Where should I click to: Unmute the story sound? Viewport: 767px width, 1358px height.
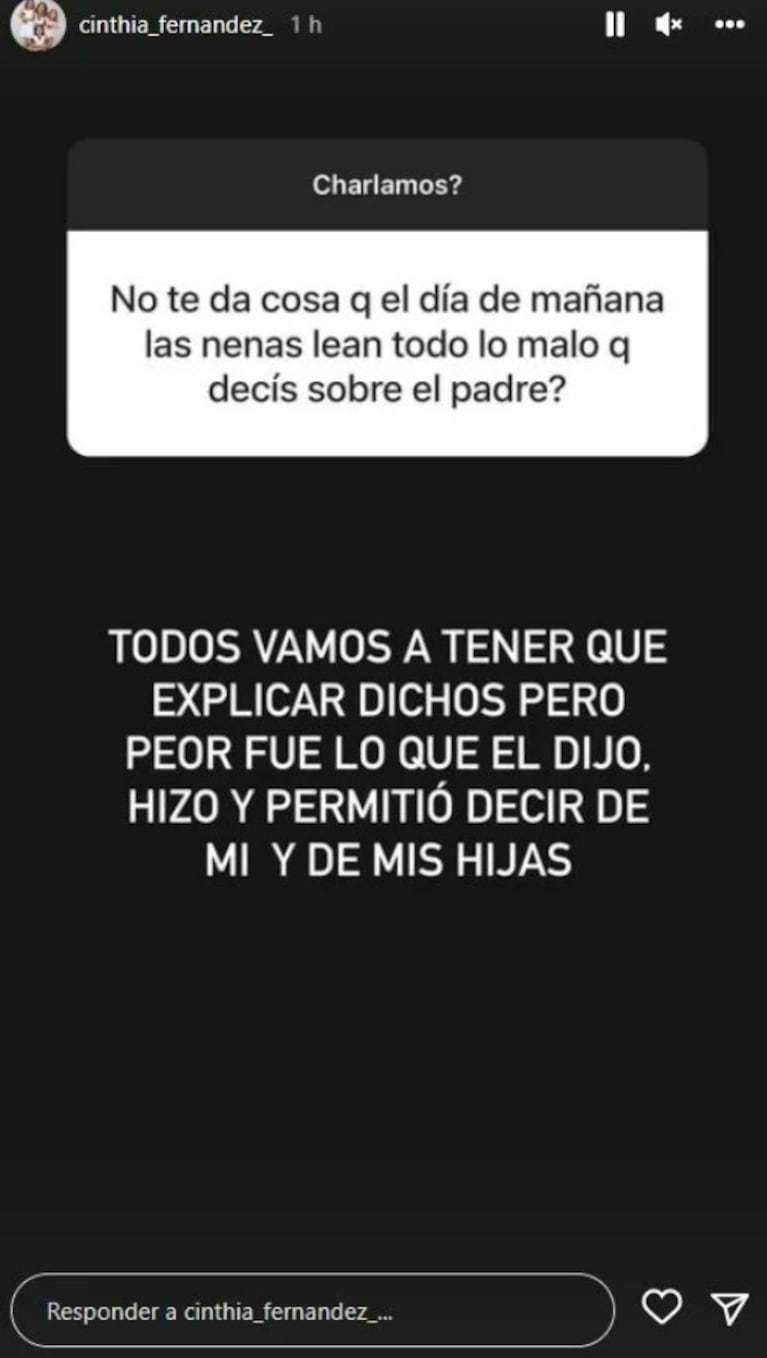tap(668, 25)
